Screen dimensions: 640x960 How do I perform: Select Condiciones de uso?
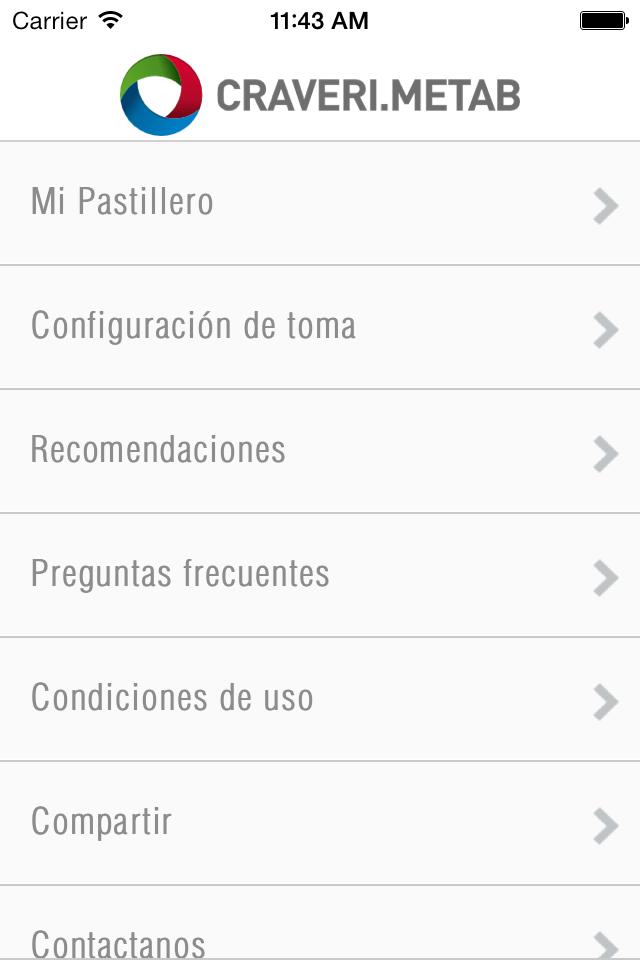320,699
